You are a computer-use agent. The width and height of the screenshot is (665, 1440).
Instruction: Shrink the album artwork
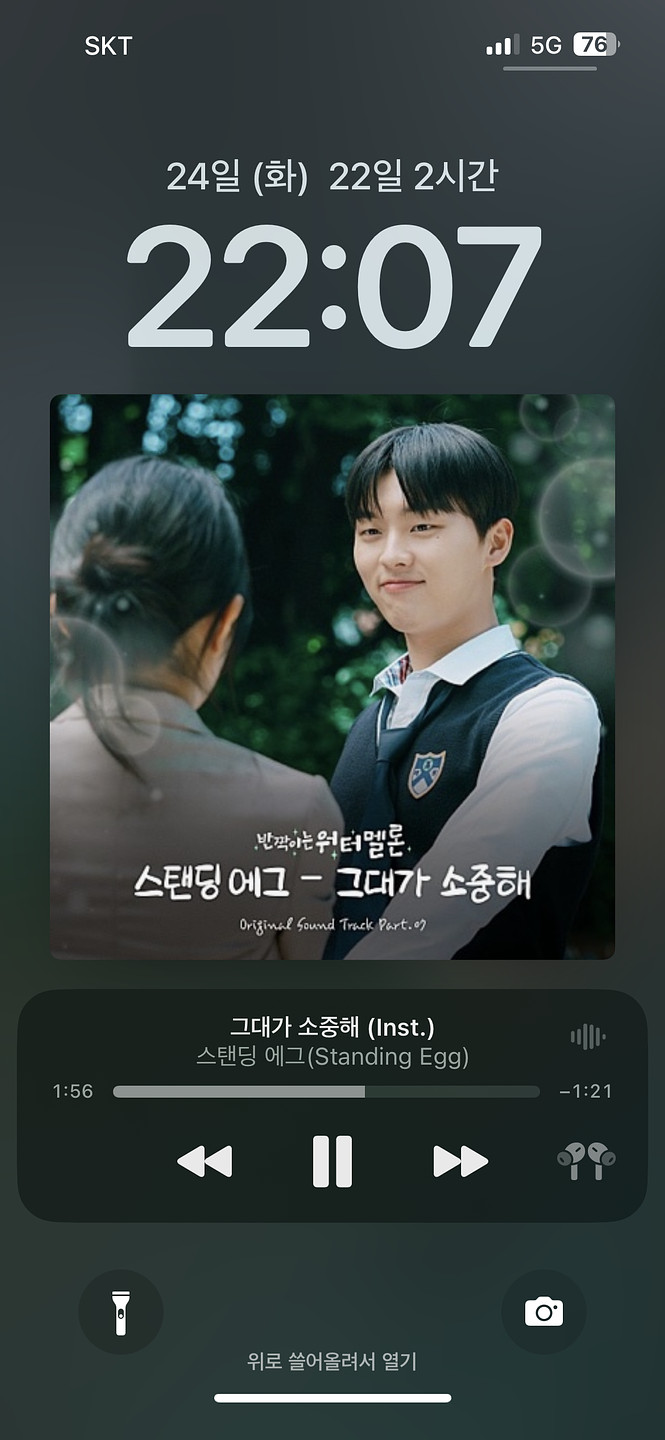click(x=332, y=676)
